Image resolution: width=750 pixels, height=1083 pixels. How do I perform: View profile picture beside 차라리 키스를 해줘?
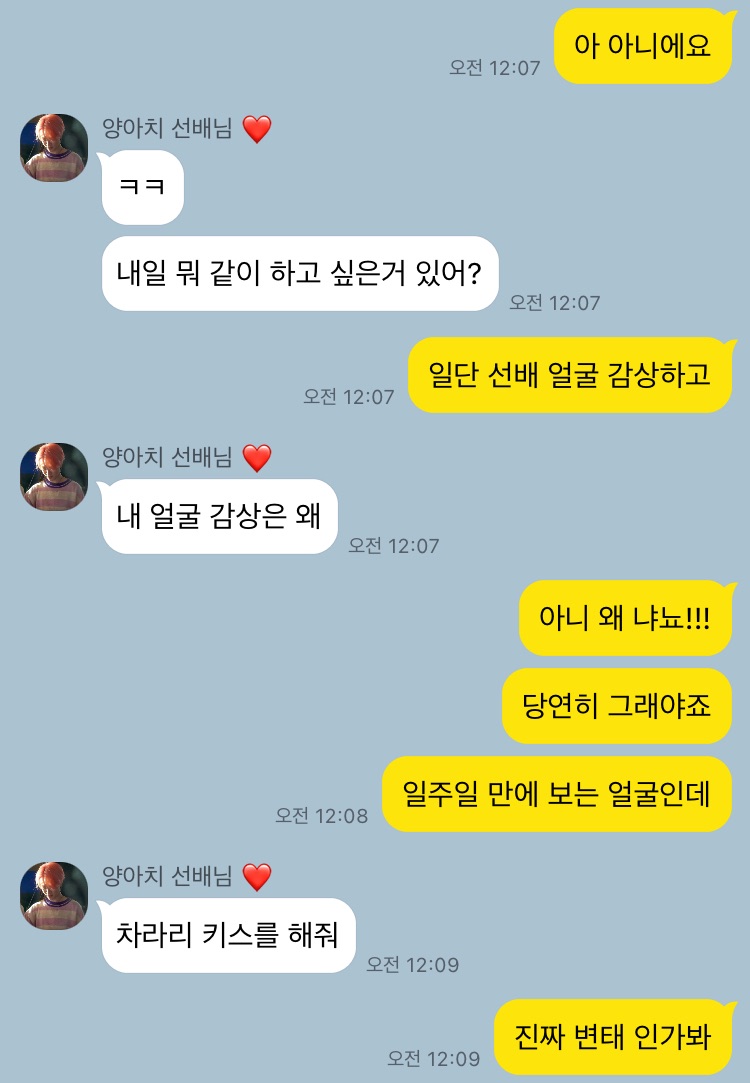tap(54, 896)
